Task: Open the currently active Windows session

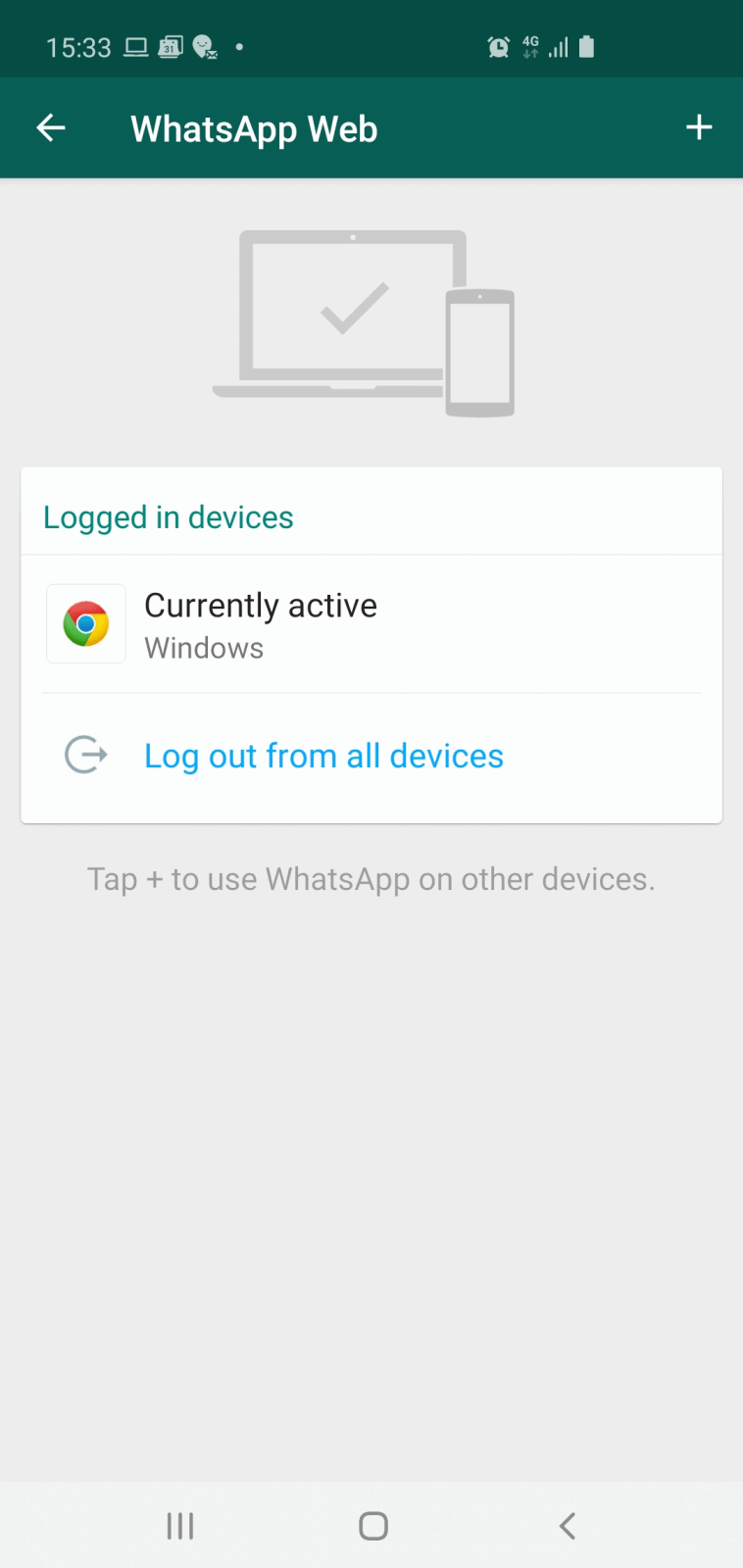Action: point(371,624)
